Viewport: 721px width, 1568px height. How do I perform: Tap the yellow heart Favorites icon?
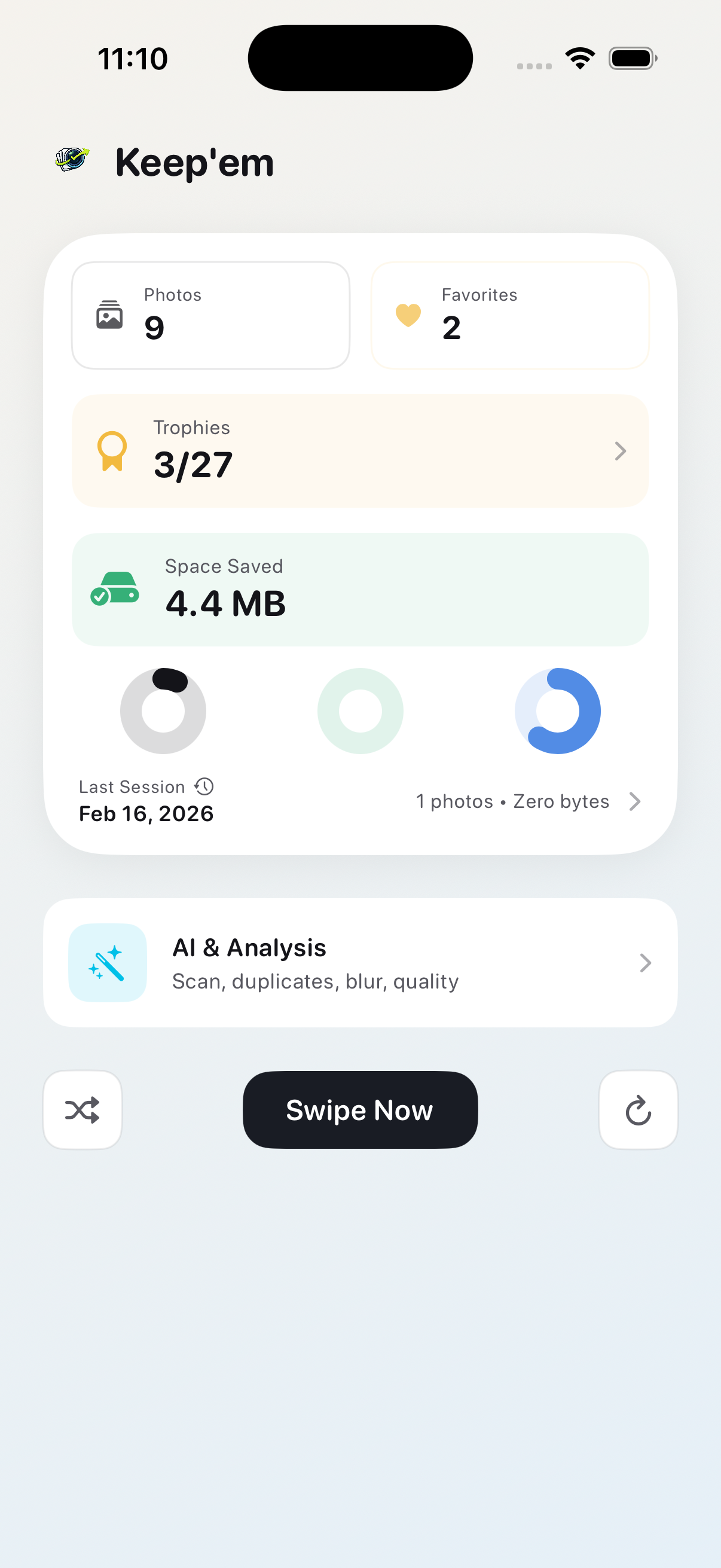407,314
